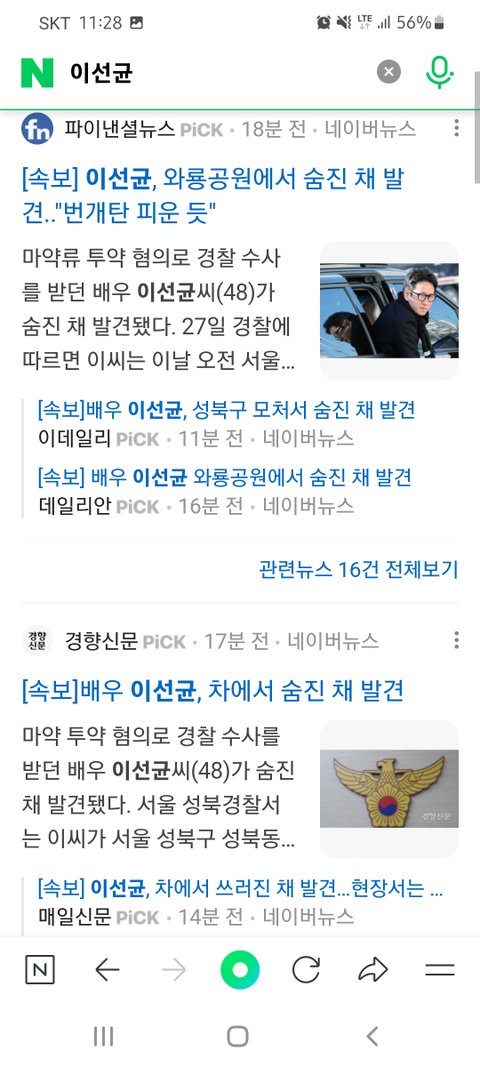480x1067 pixels.
Task: Tap the green circle Naver button
Action: point(240,970)
